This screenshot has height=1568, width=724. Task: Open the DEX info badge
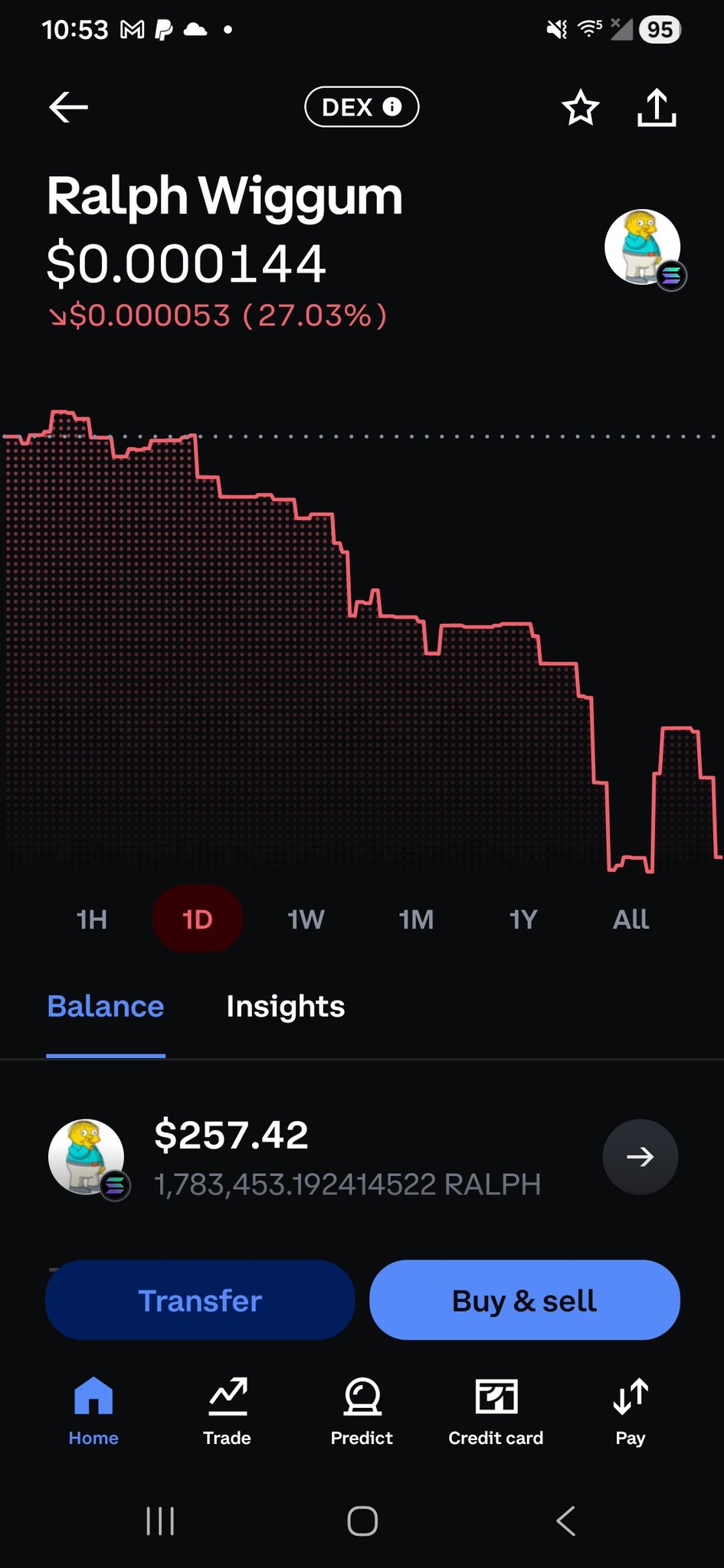tap(362, 107)
